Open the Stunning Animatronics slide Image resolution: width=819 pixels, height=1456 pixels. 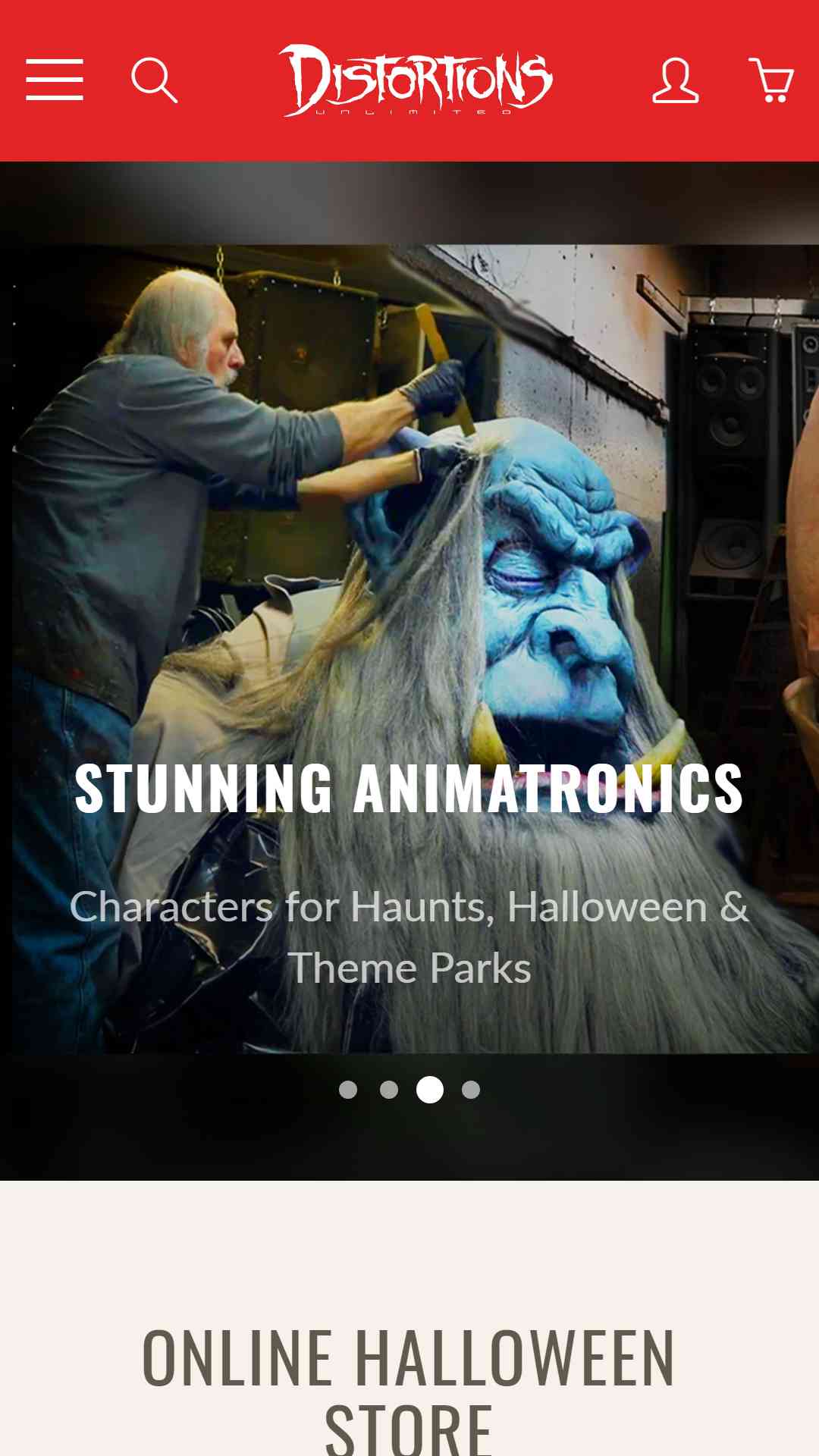(x=409, y=648)
